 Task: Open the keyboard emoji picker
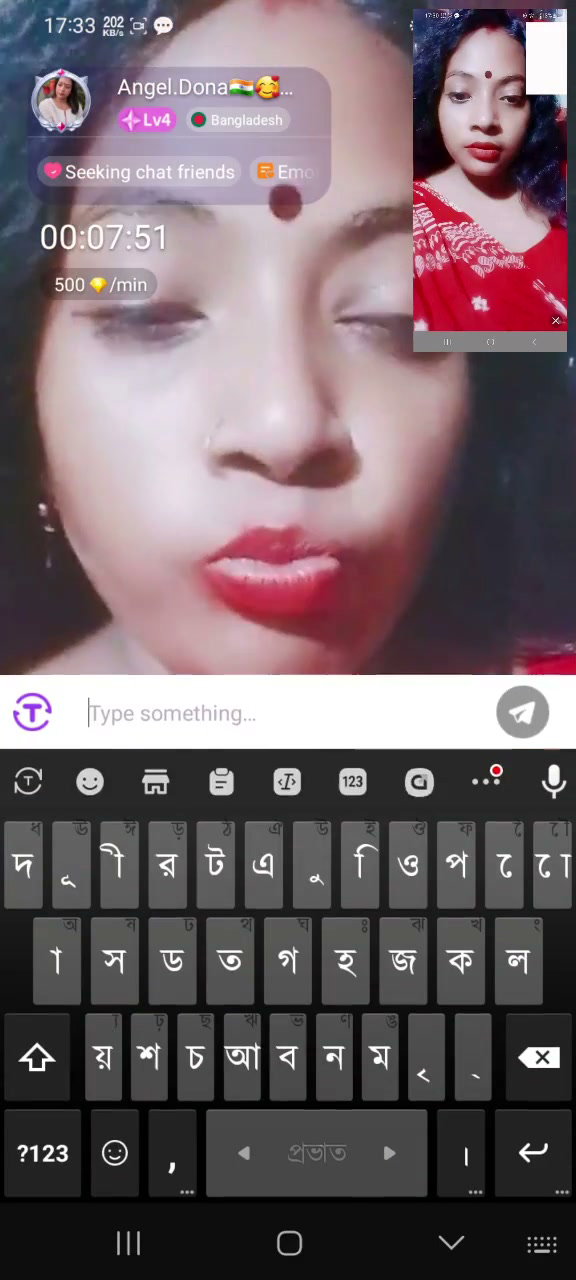click(90, 782)
